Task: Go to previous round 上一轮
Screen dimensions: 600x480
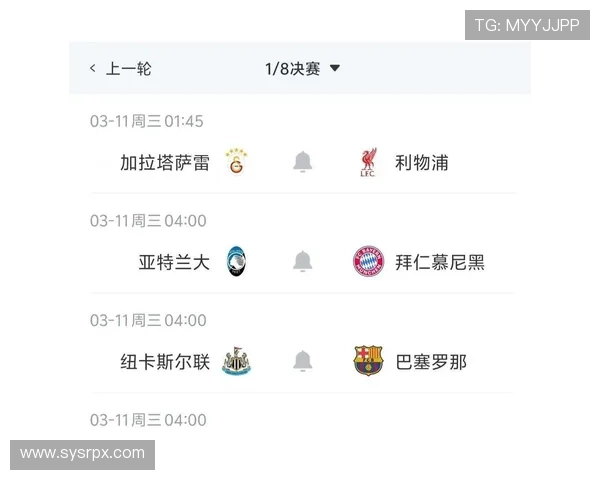Action: click(x=120, y=69)
